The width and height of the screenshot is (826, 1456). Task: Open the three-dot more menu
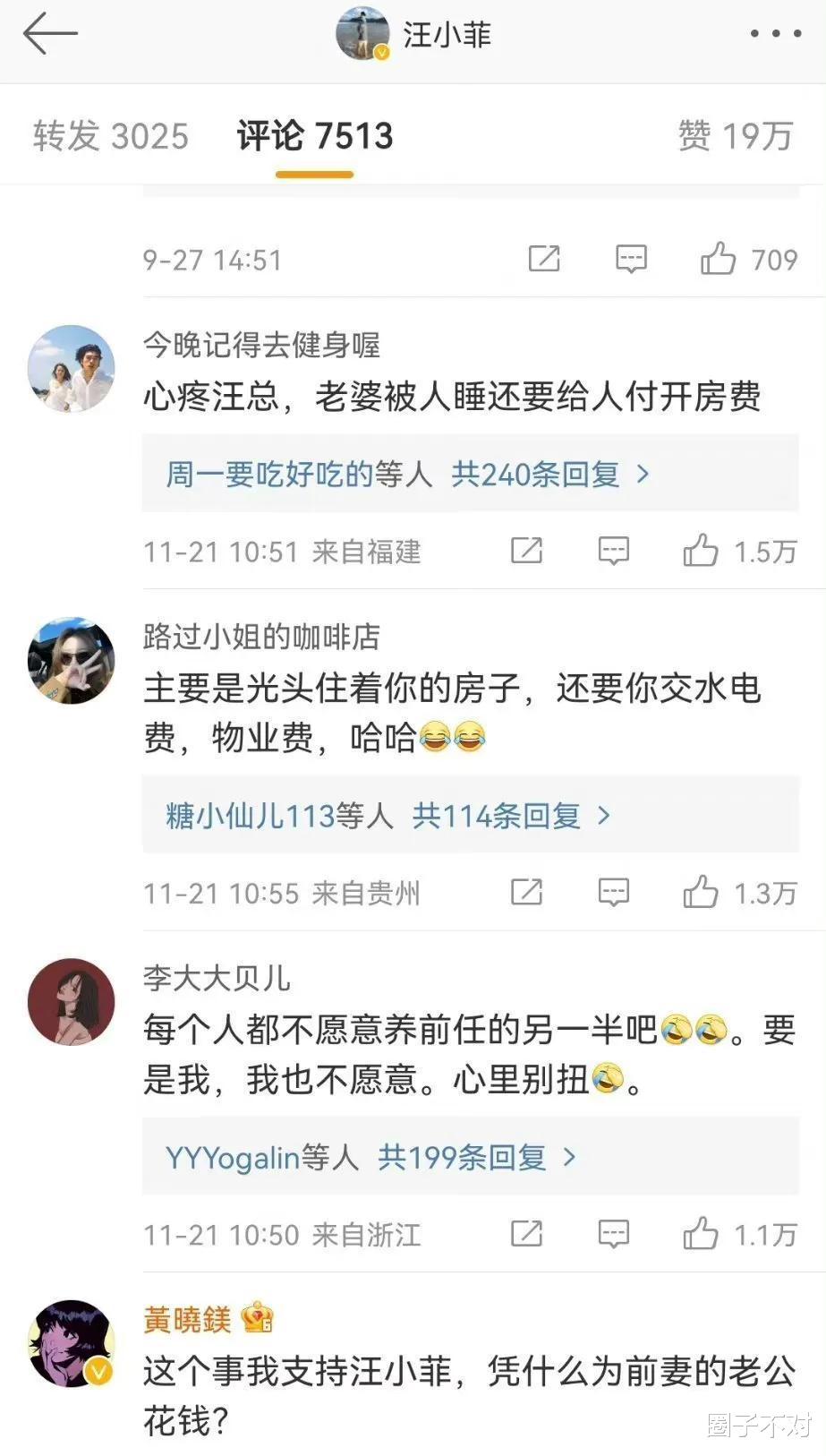[775, 34]
